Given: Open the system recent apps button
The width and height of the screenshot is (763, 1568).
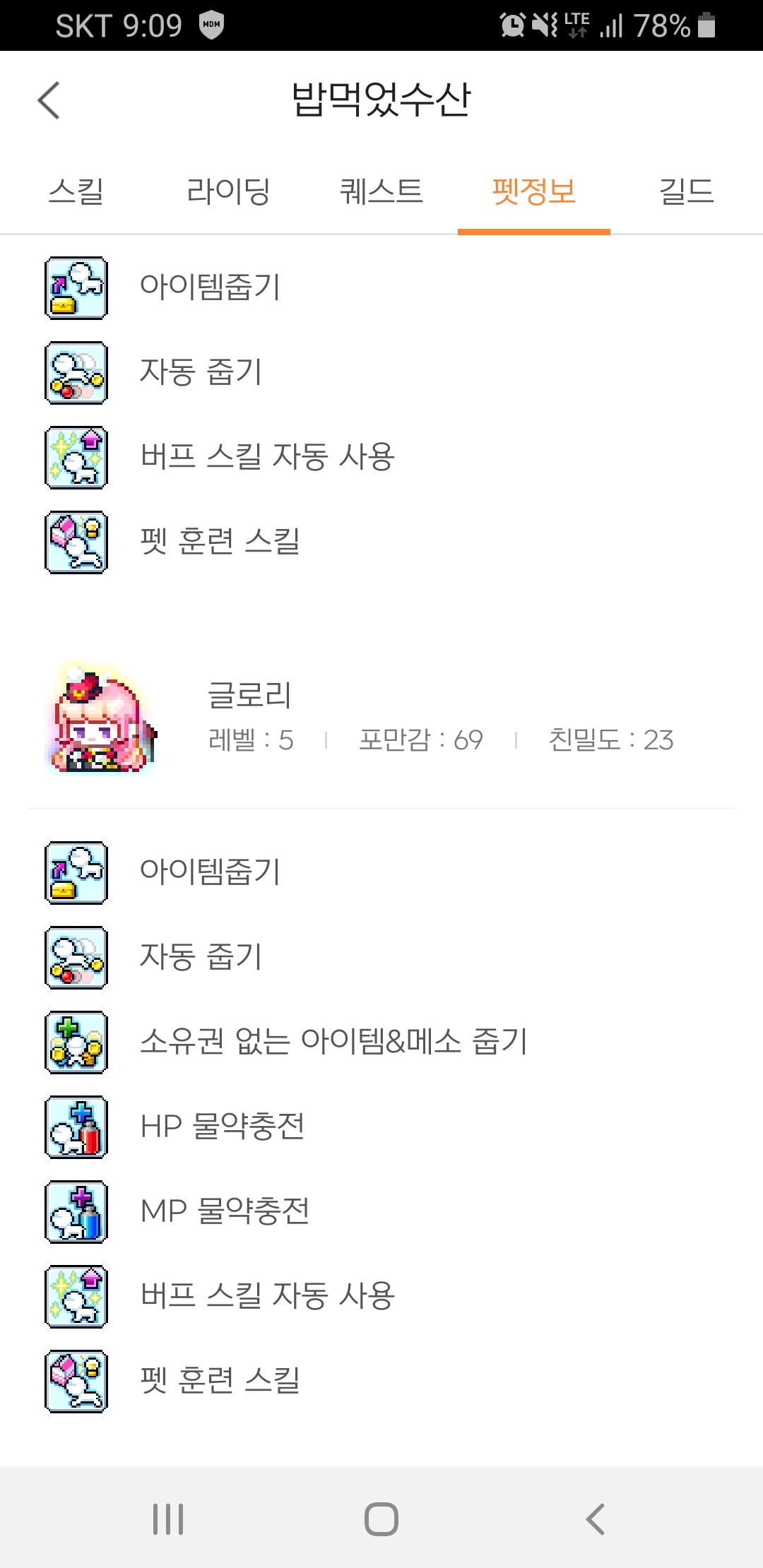Looking at the screenshot, I should click(168, 1519).
